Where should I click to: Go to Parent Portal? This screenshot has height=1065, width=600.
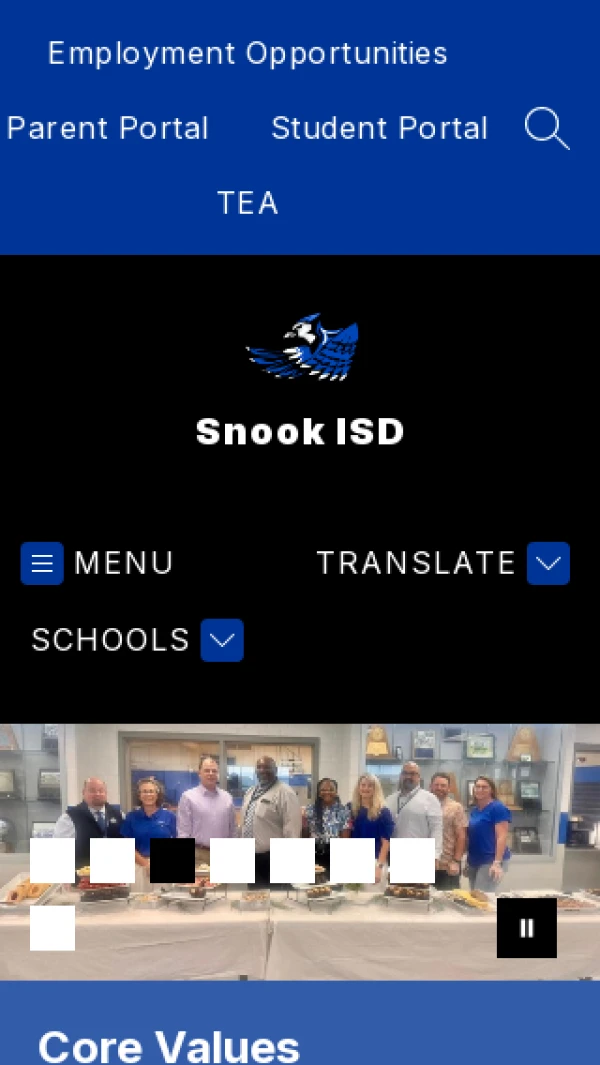pyautogui.click(x=107, y=128)
